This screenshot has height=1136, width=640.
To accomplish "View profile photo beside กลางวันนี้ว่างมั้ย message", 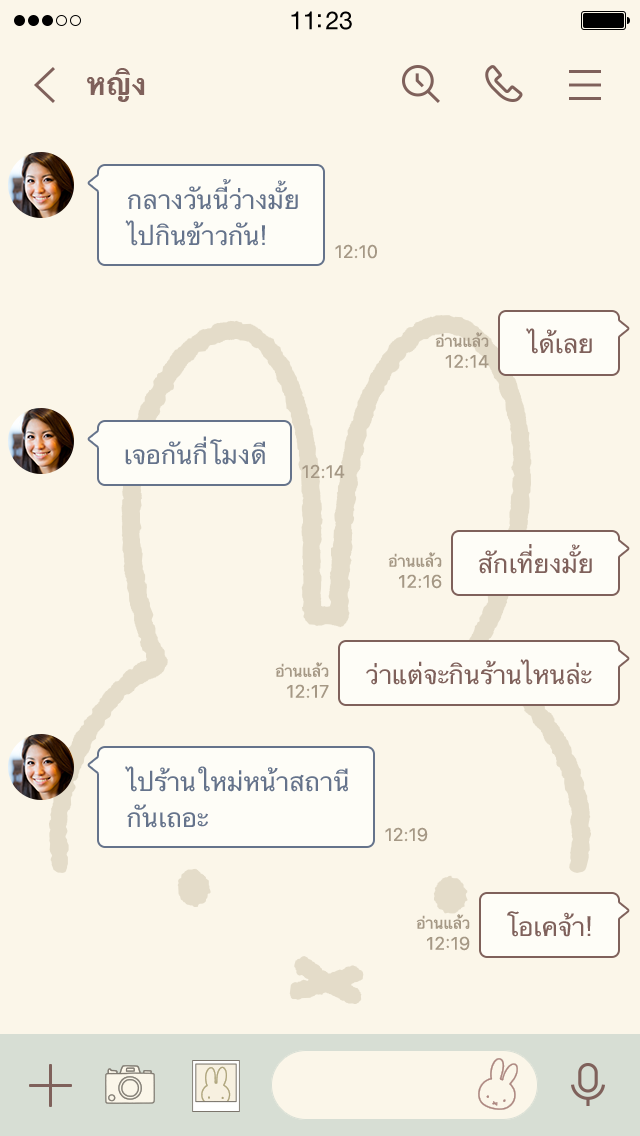I will click(42, 185).
